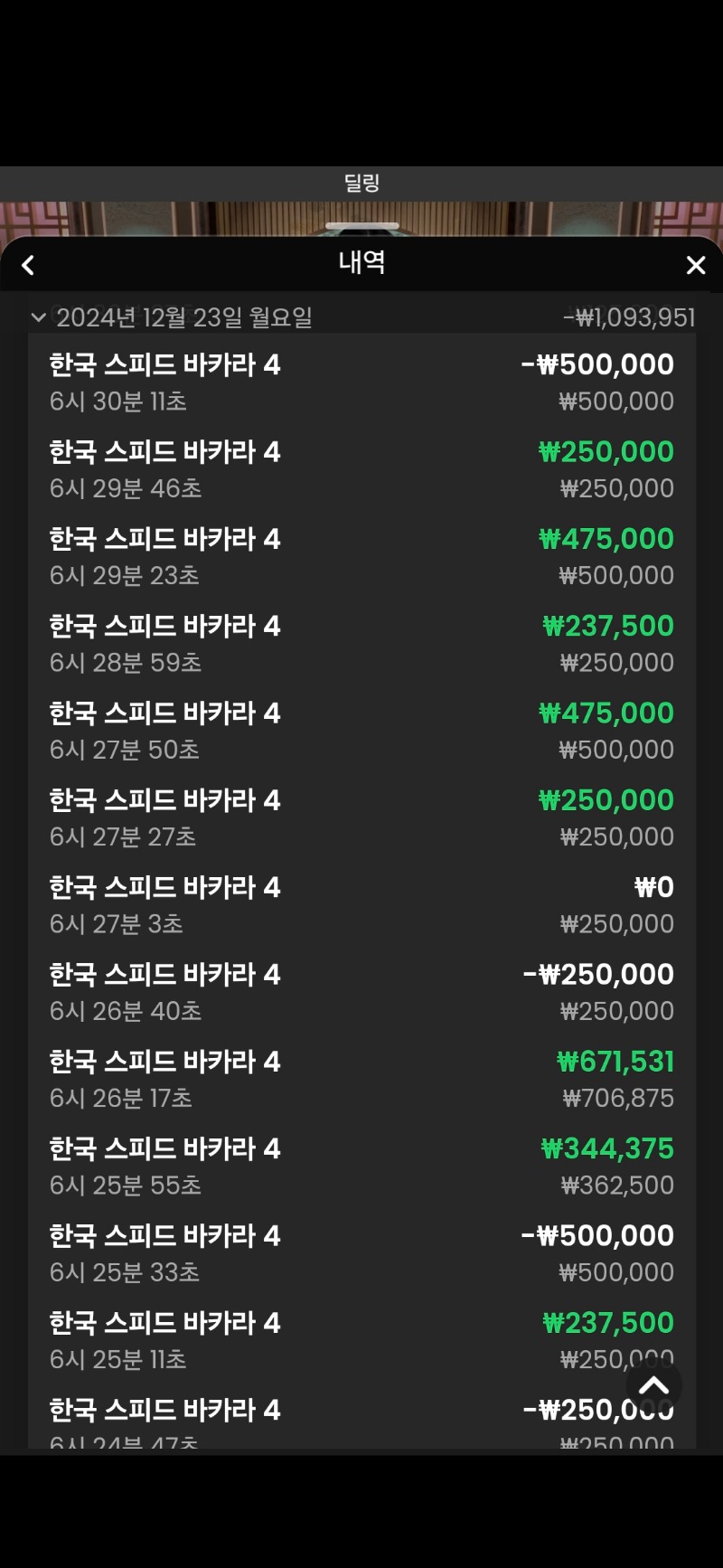Open the ₩671,531 round at 6시 26분 17초
Screen dimensions: 723x1568
[x=361, y=1079]
